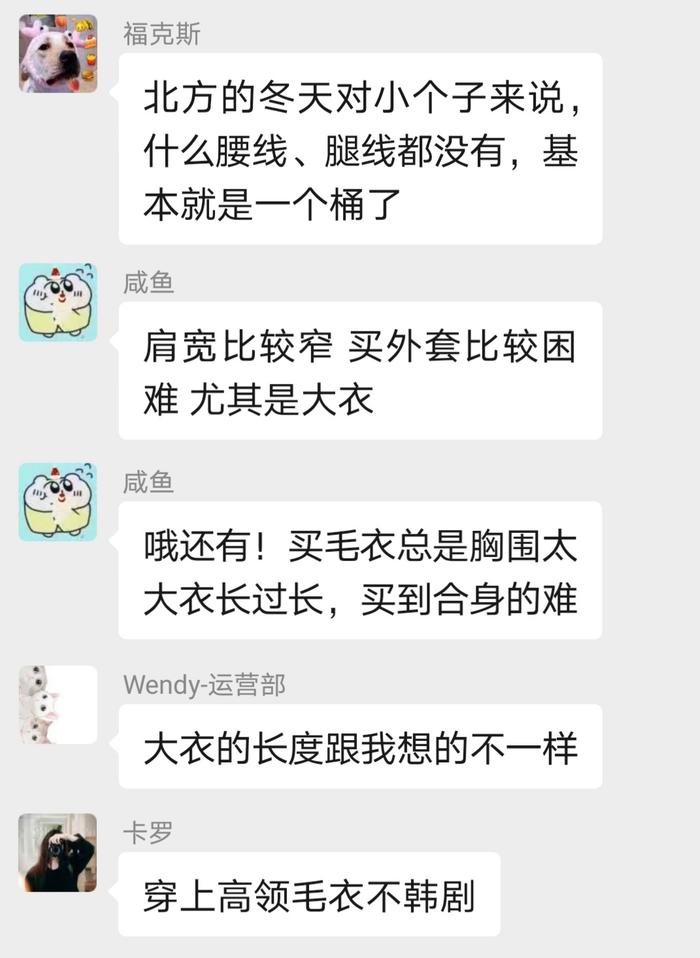View 卡罗's profile from her avatar
This screenshot has width=700, height=958.
click(58, 852)
